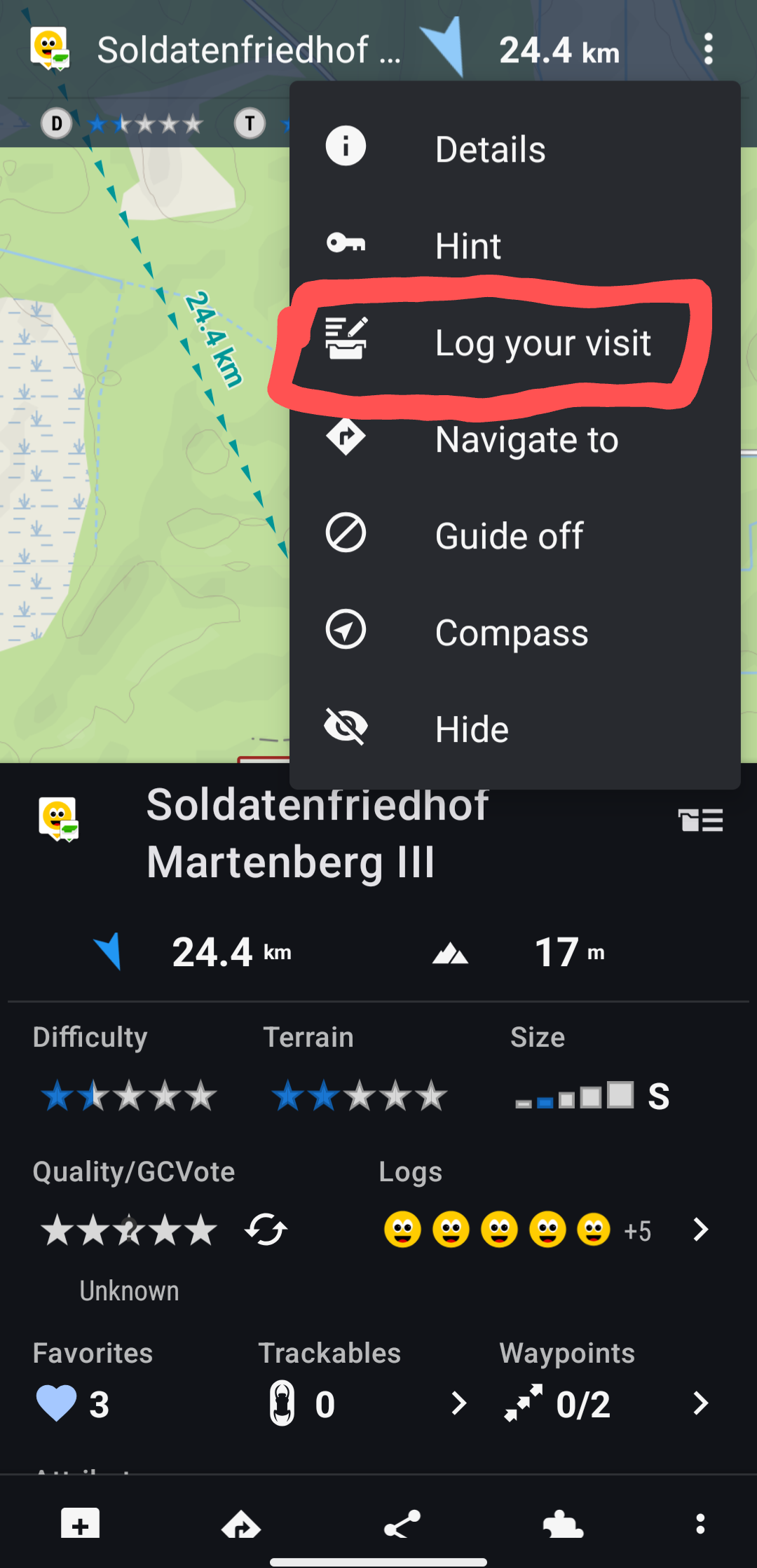Expand the Logs list
Viewport: 757px width, 1568px height.
click(700, 1230)
